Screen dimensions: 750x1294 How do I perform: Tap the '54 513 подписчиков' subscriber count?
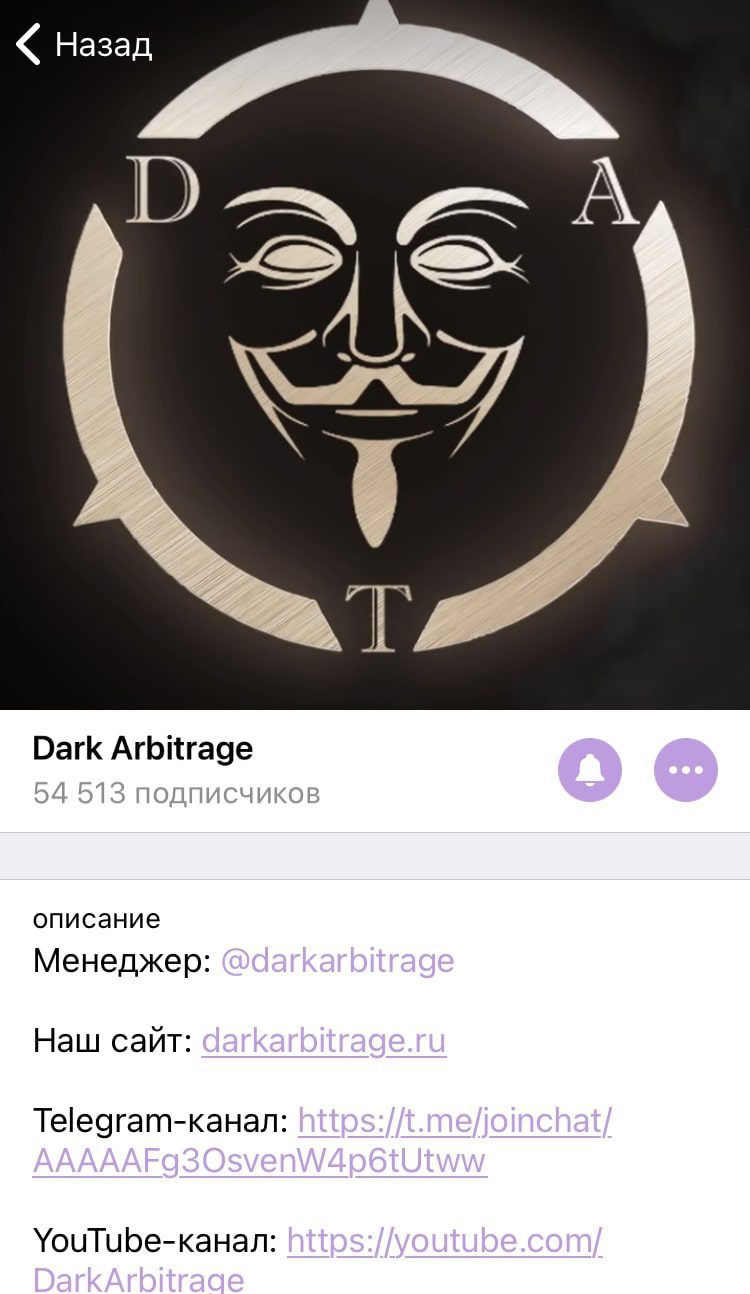176,794
